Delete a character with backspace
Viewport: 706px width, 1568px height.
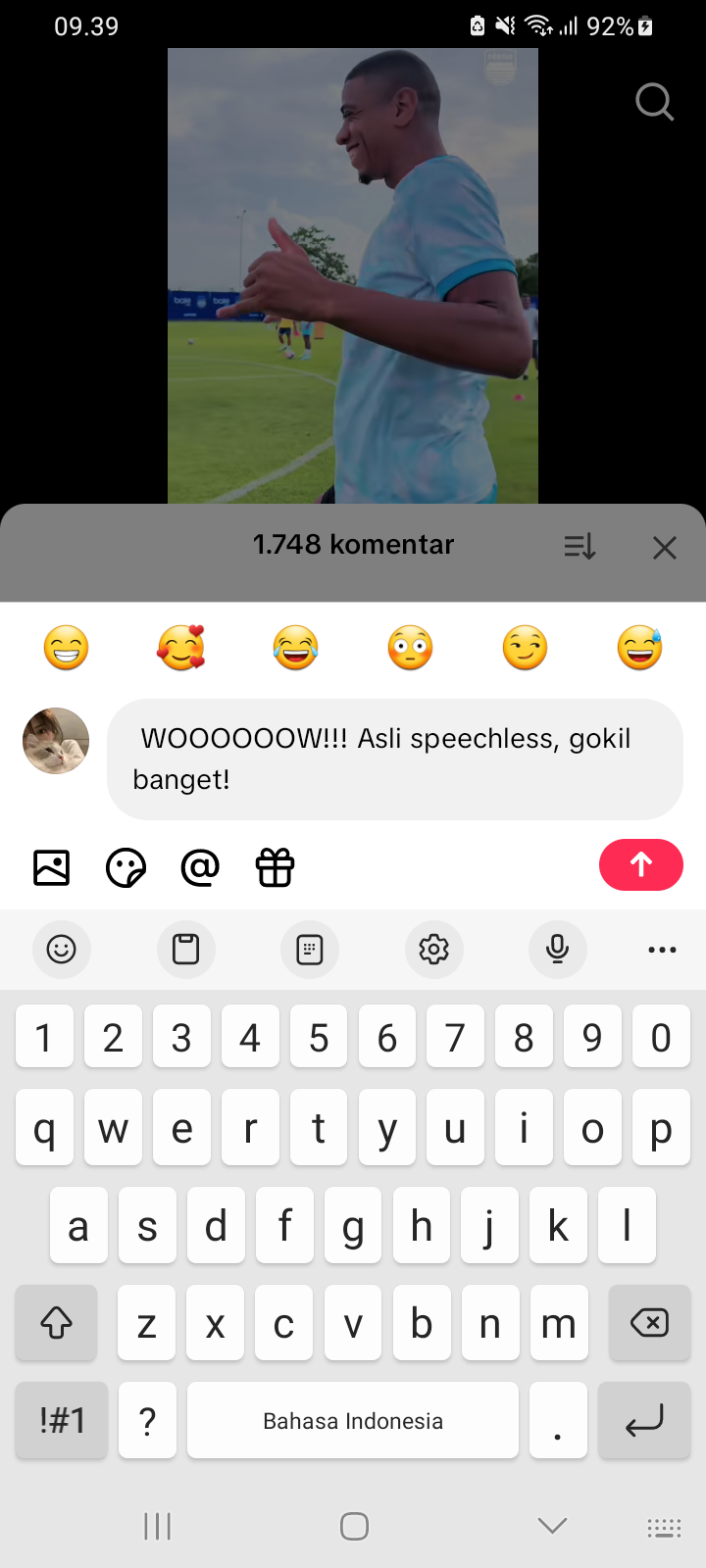tap(648, 1323)
